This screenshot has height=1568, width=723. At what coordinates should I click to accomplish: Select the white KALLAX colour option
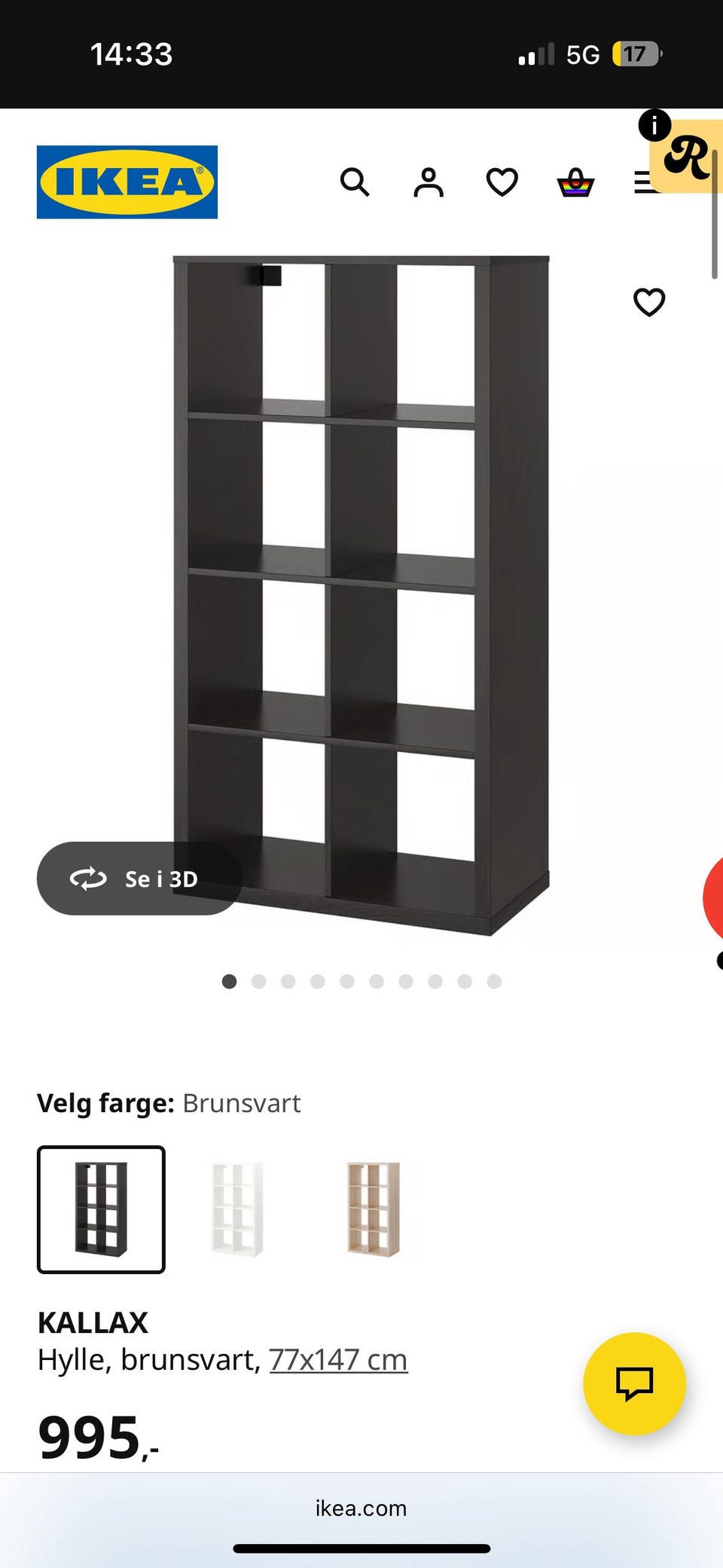237,1209
